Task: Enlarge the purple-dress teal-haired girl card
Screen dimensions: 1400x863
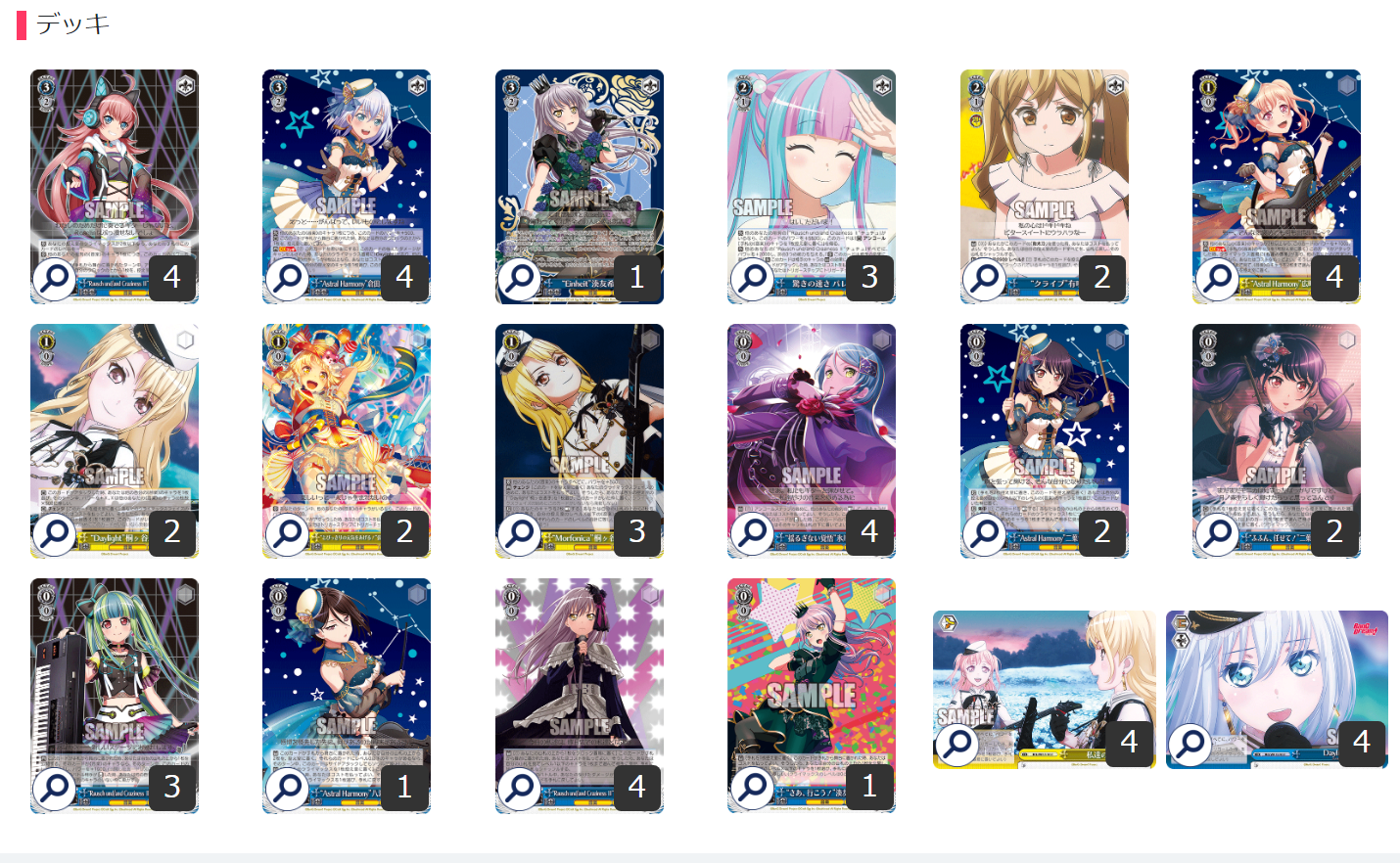Action: pyautogui.click(x=753, y=533)
